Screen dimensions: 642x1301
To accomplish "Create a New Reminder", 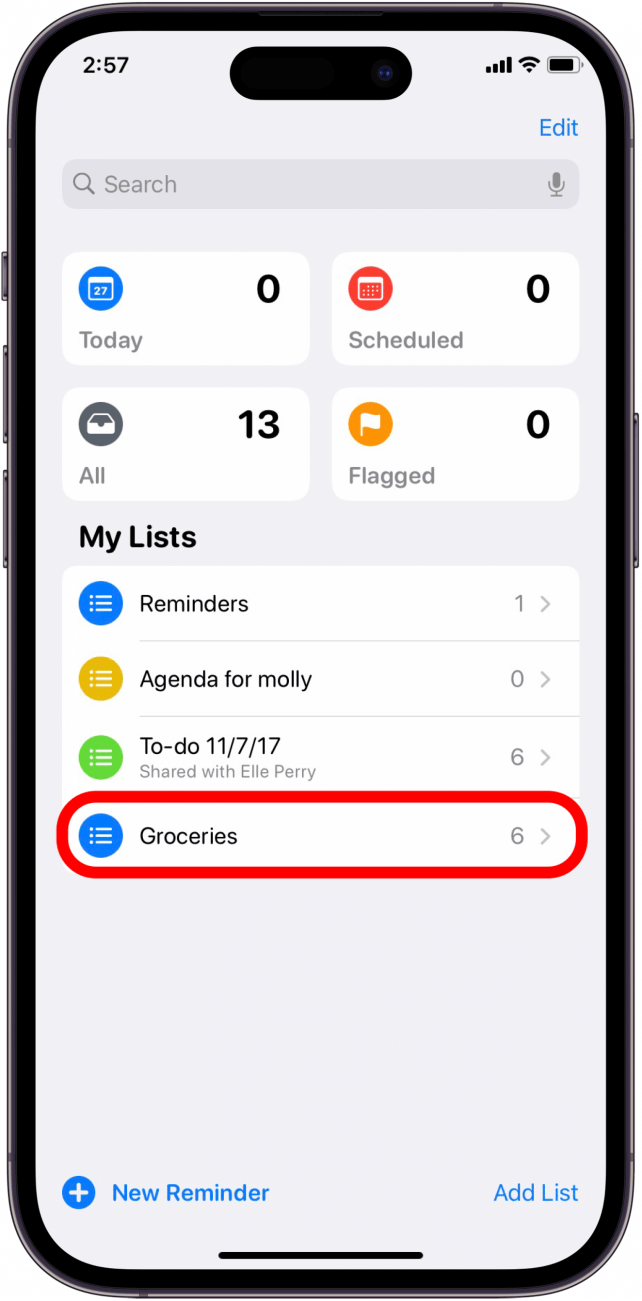I will tap(167, 1193).
